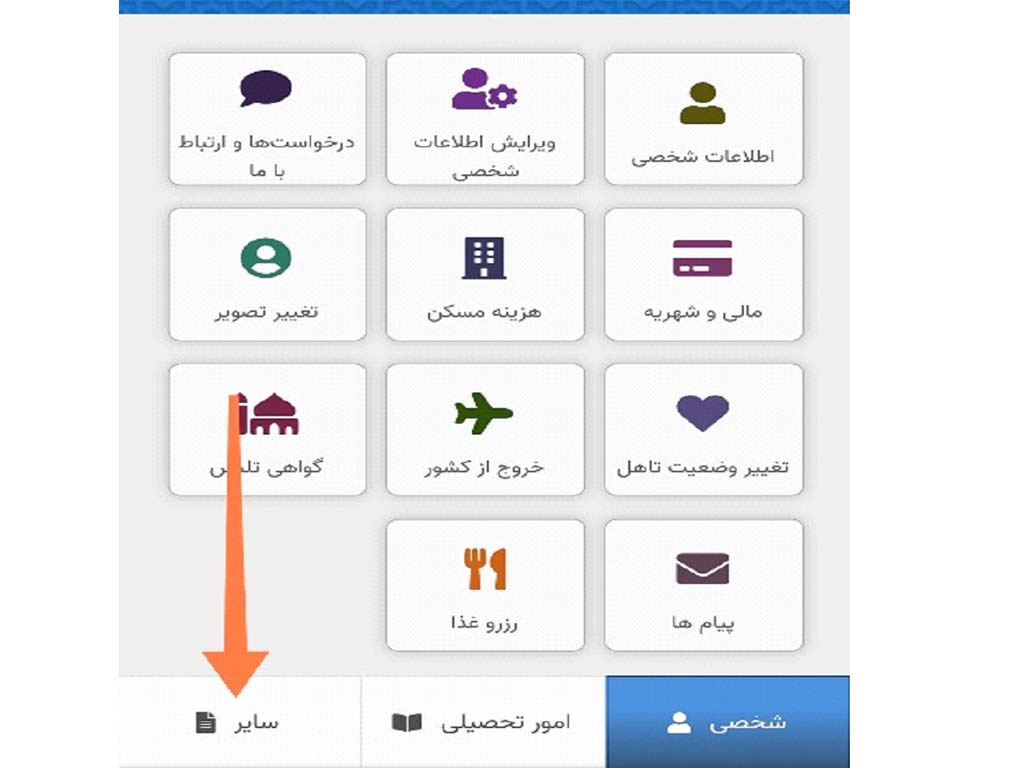This screenshot has height=768, width=1024.
Task: Select the مالی و شهریه tile
Action: (x=703, y=274)
